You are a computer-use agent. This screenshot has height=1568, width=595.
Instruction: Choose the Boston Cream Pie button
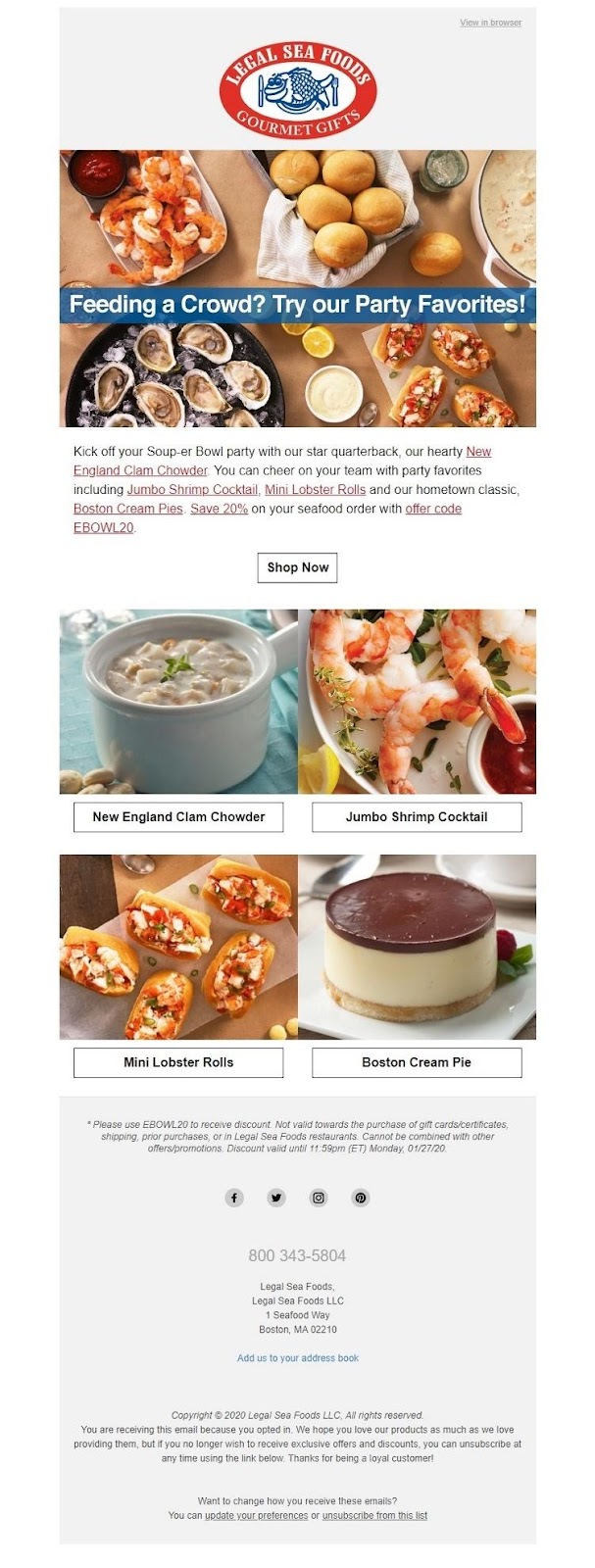[417, 1061]
